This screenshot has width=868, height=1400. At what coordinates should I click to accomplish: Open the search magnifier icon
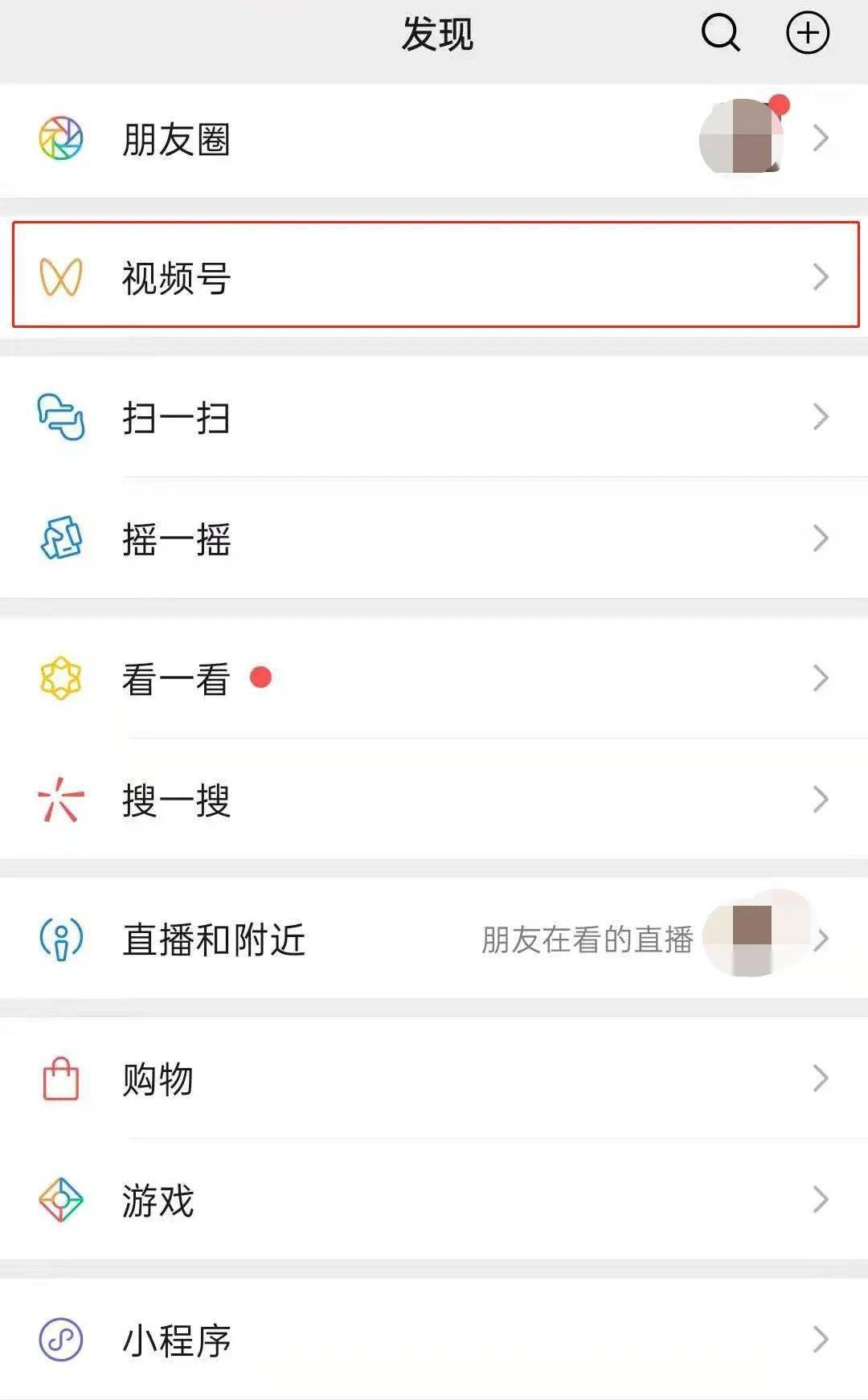click(x=721, y=34)
